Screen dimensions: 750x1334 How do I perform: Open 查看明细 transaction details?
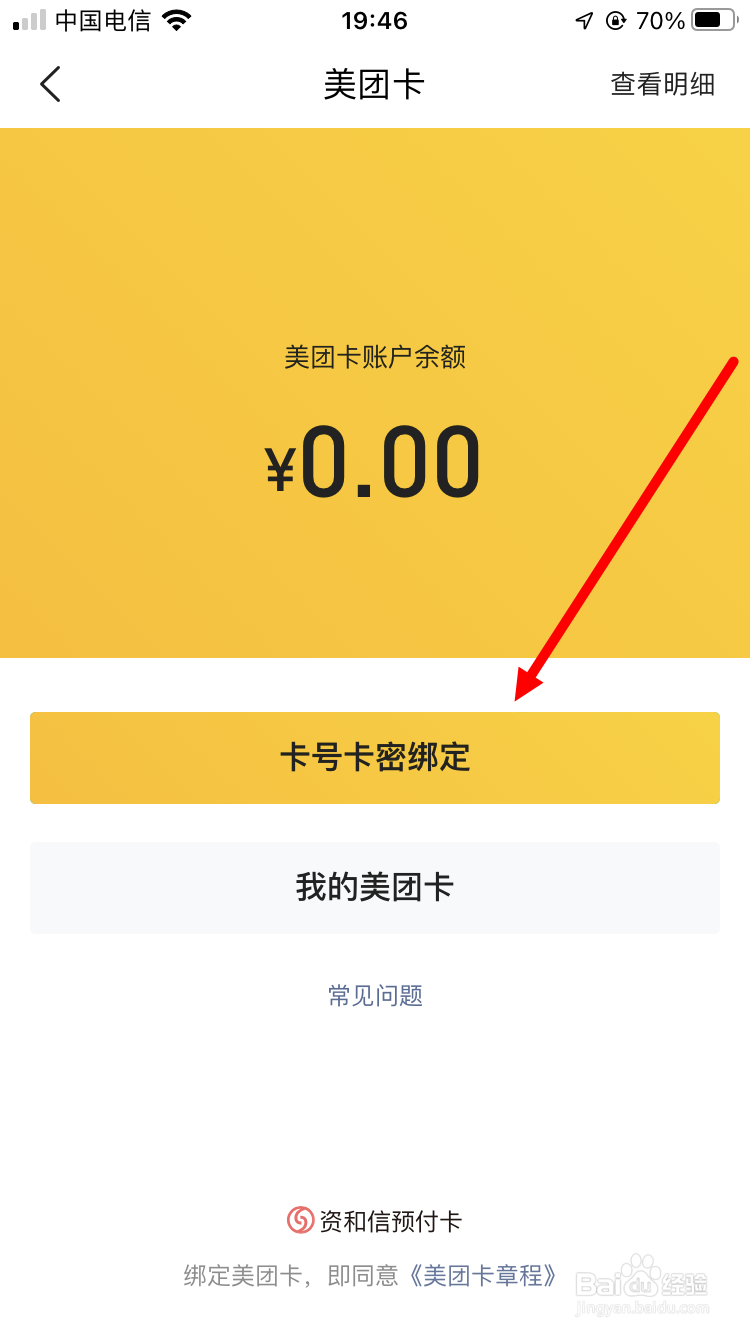pos(662,84)
